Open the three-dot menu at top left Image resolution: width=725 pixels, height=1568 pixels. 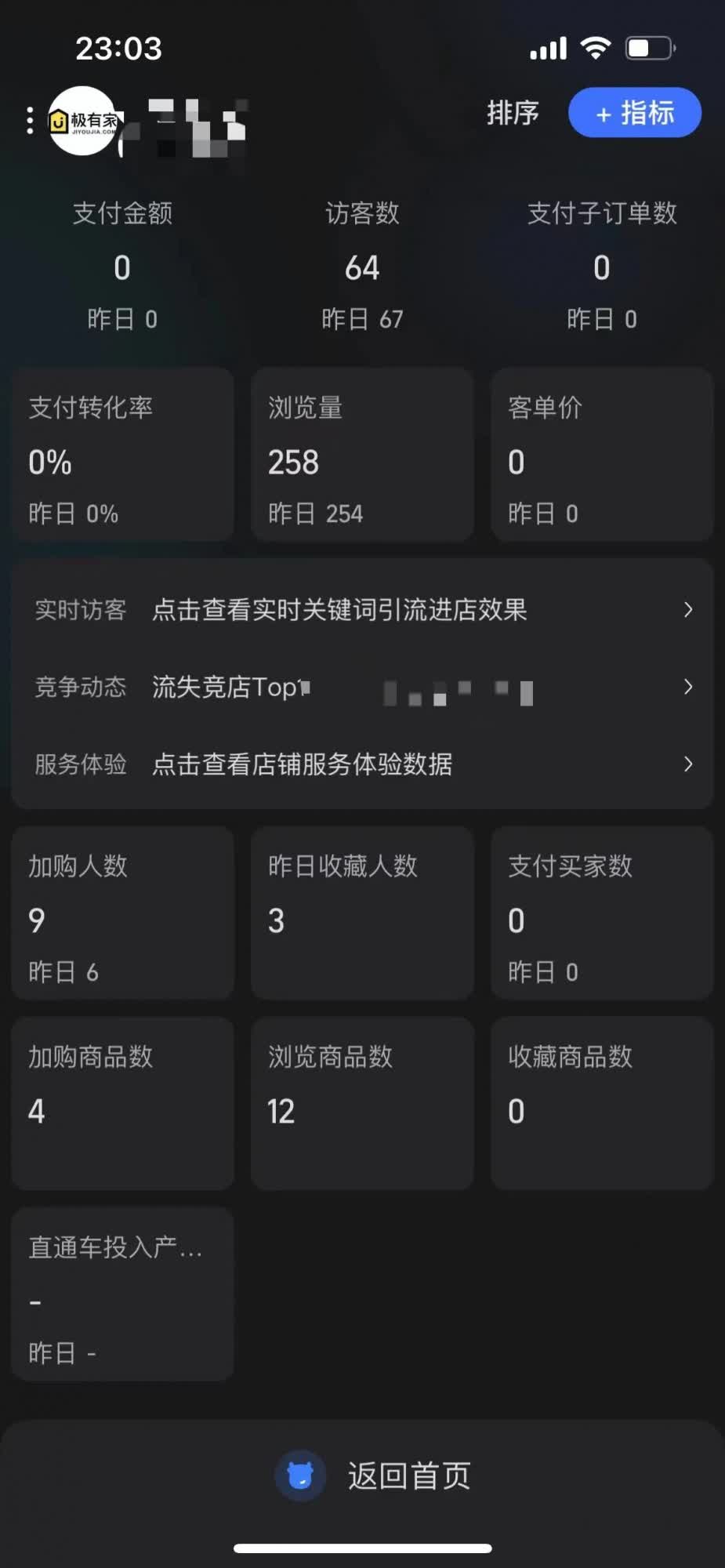[x=30, y=121]
